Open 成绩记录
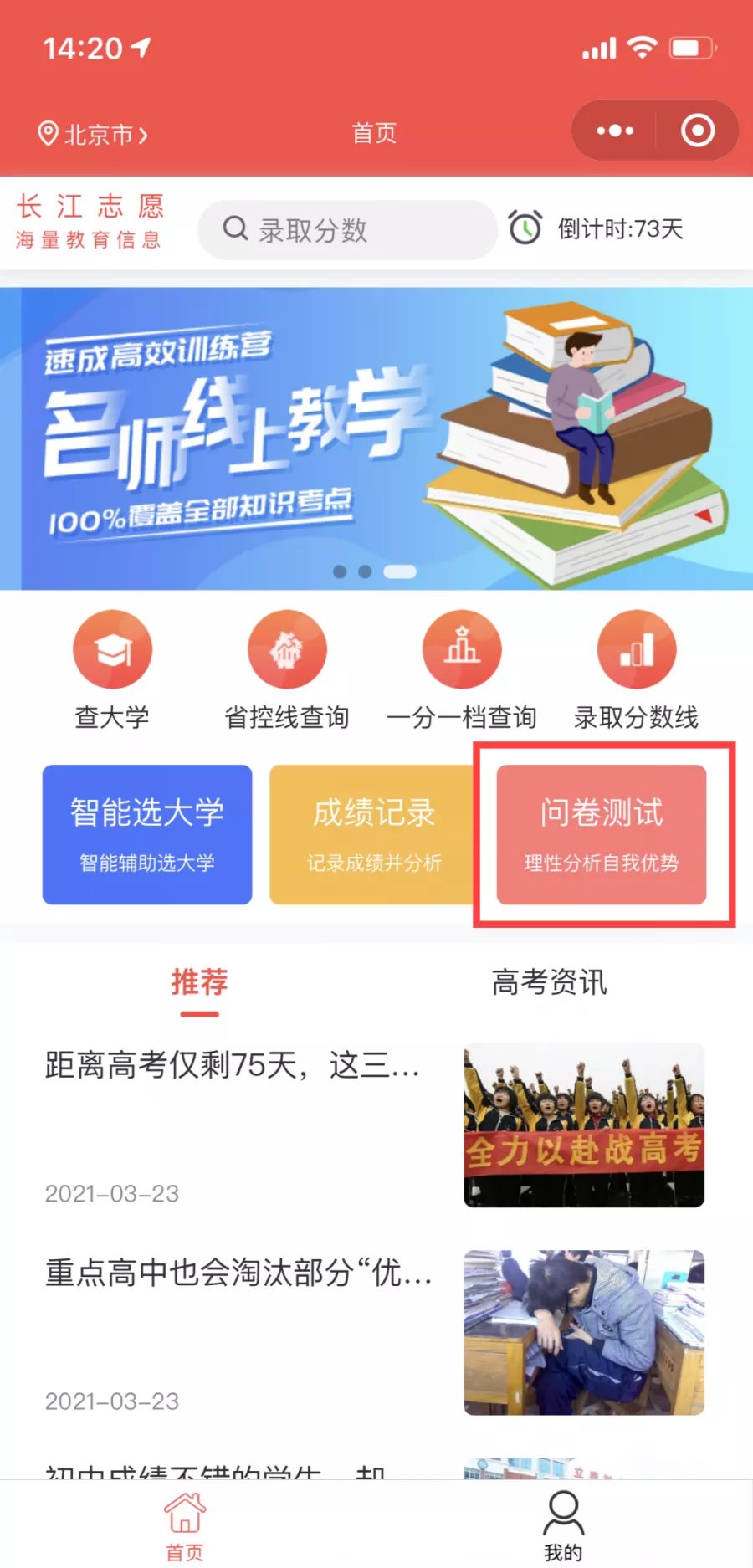This screenshot has width=753, height=1568. point(373,834)
